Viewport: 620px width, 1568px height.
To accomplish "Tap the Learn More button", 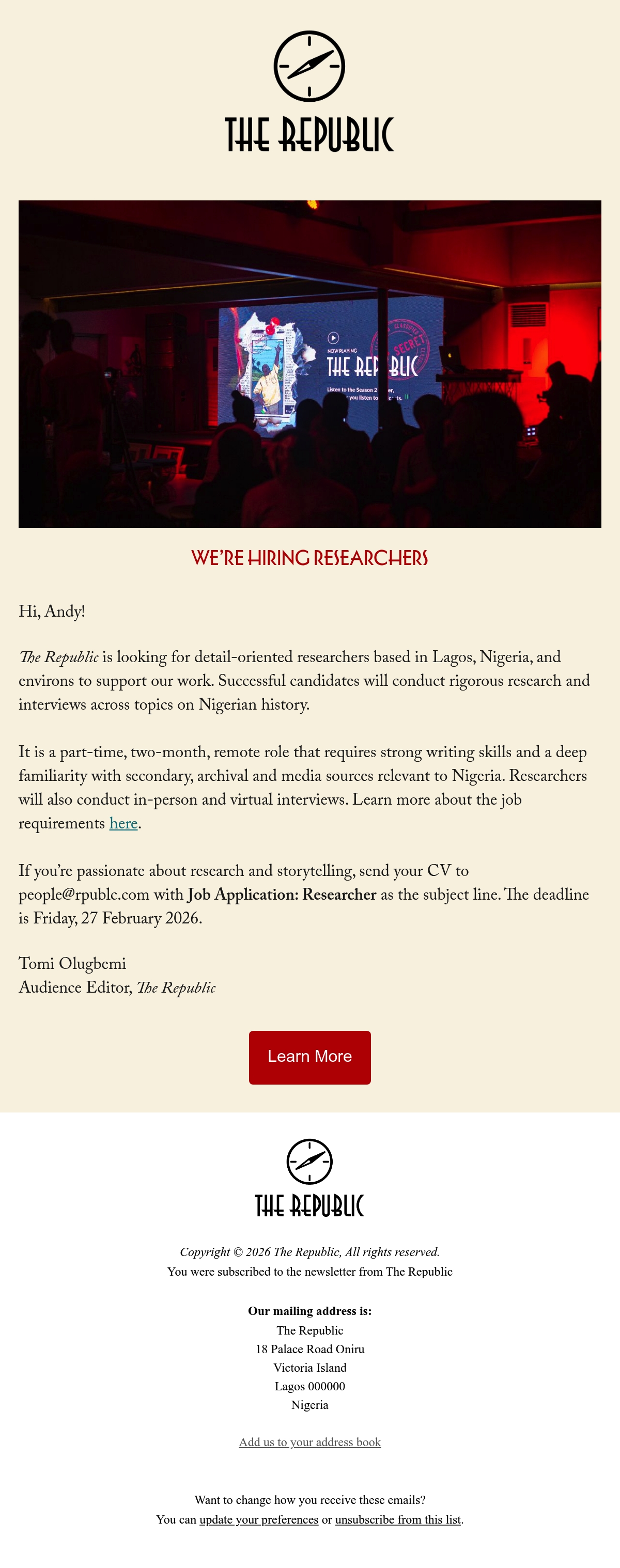I will coord(309,1057).
